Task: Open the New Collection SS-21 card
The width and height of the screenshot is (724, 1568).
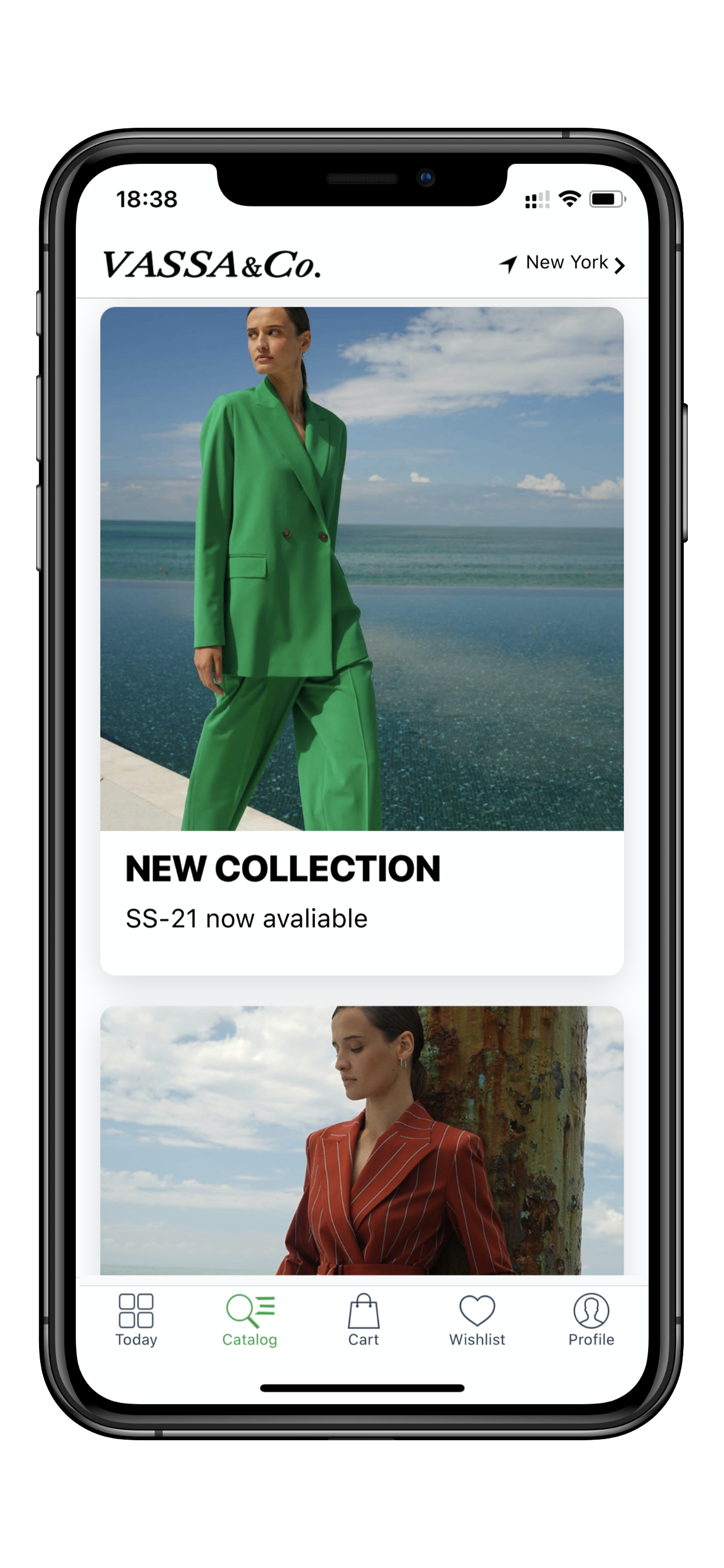Action: pos(361,639)
